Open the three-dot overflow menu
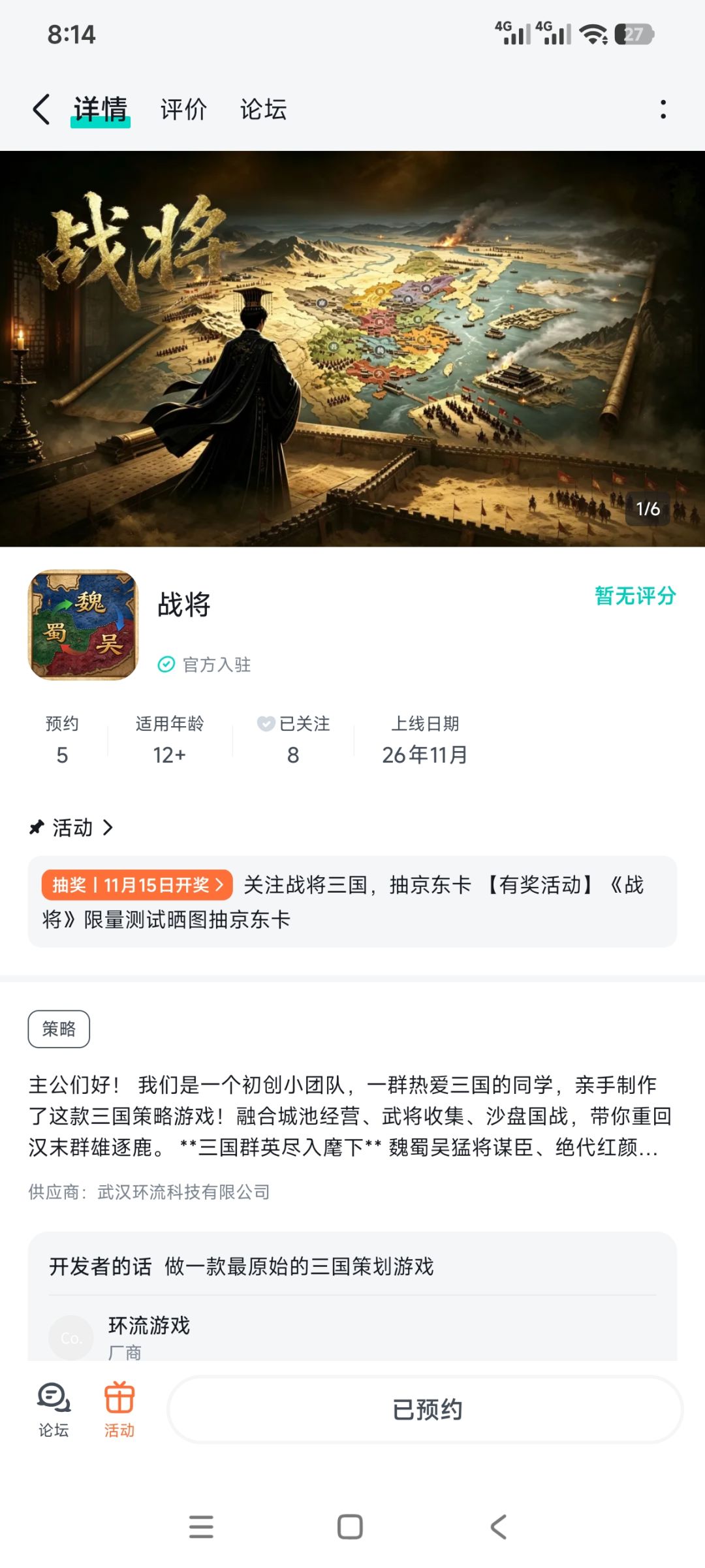This screenshot has height=1568, width=705. point(663,109)
